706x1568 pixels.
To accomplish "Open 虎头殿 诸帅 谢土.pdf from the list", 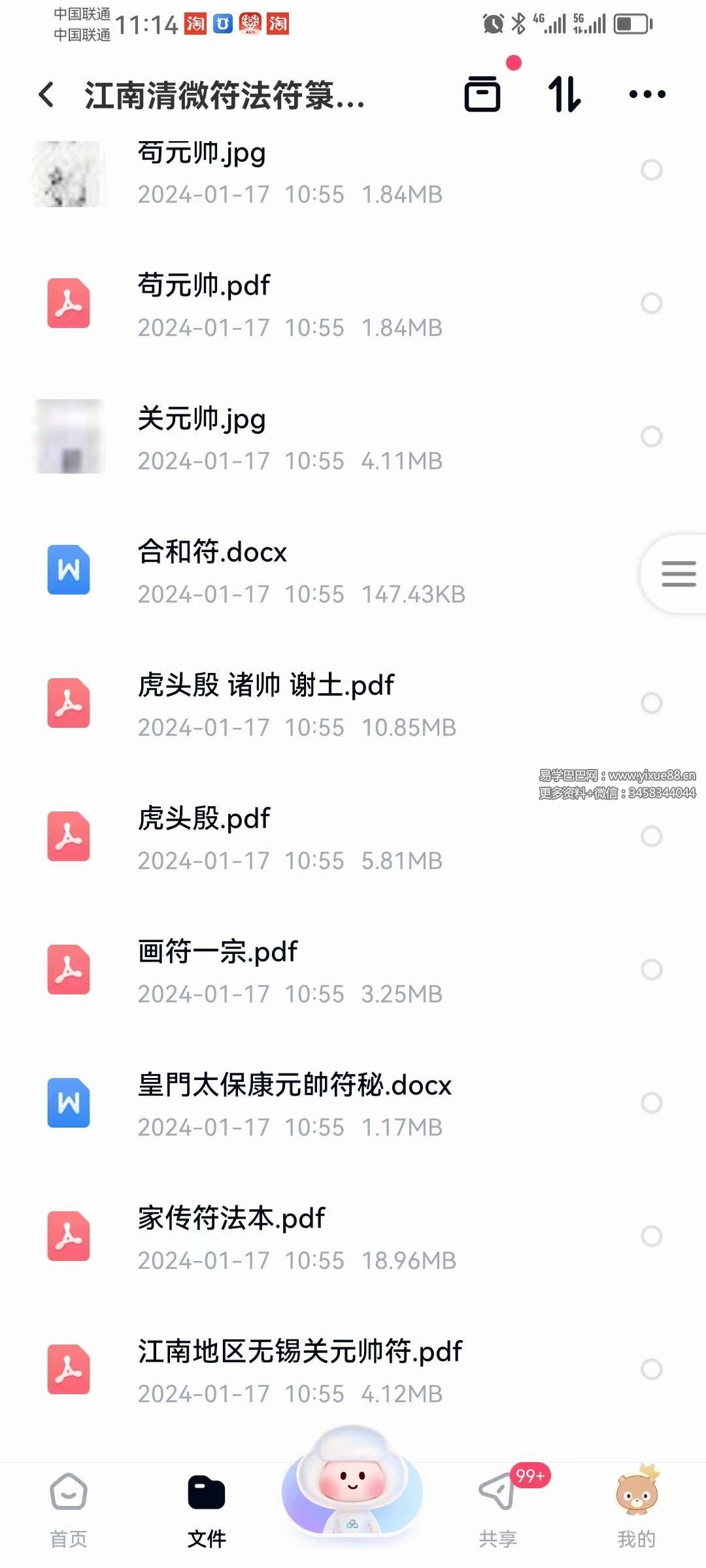I will (x=265, y=685).
